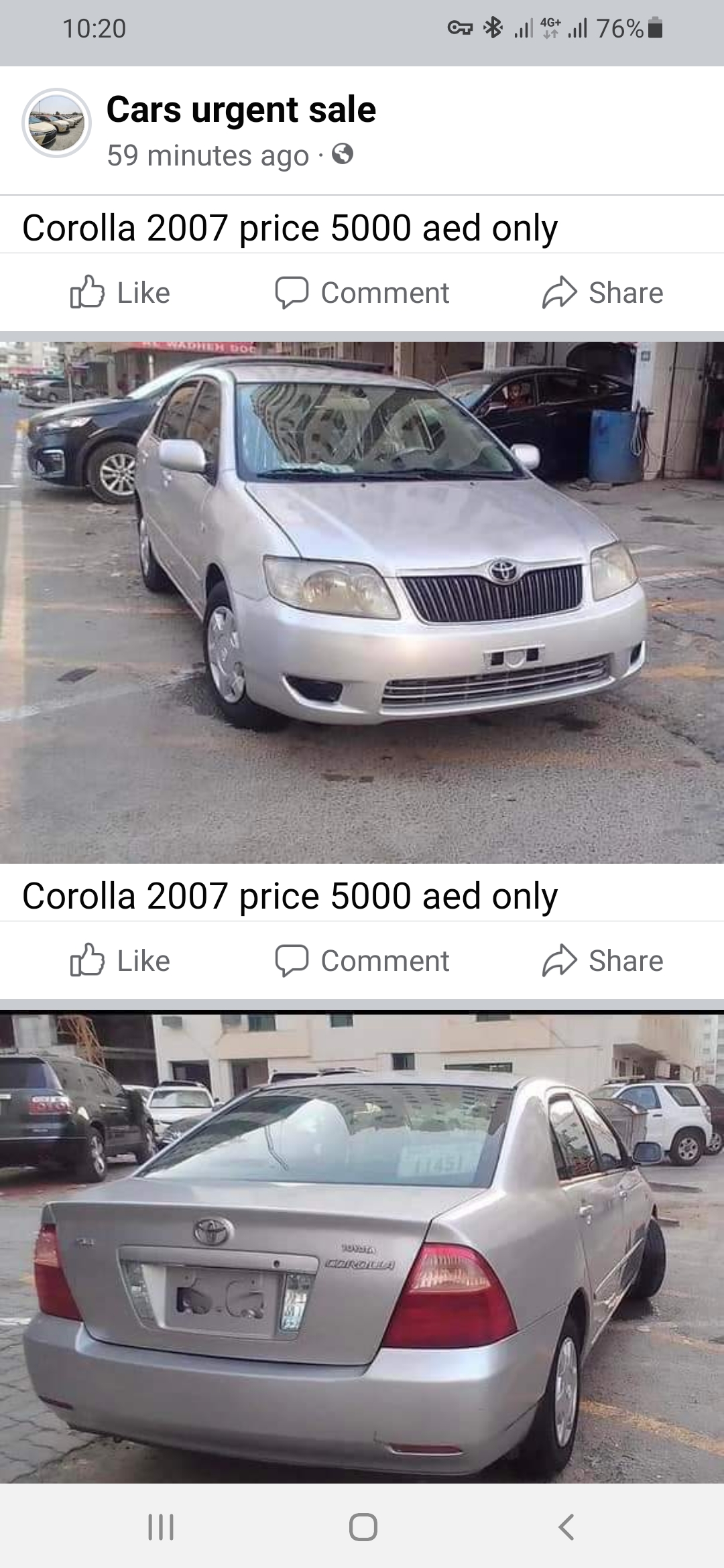724x1568 pixels.
Task: Go back with the system back button
Action: (566, 1527)
